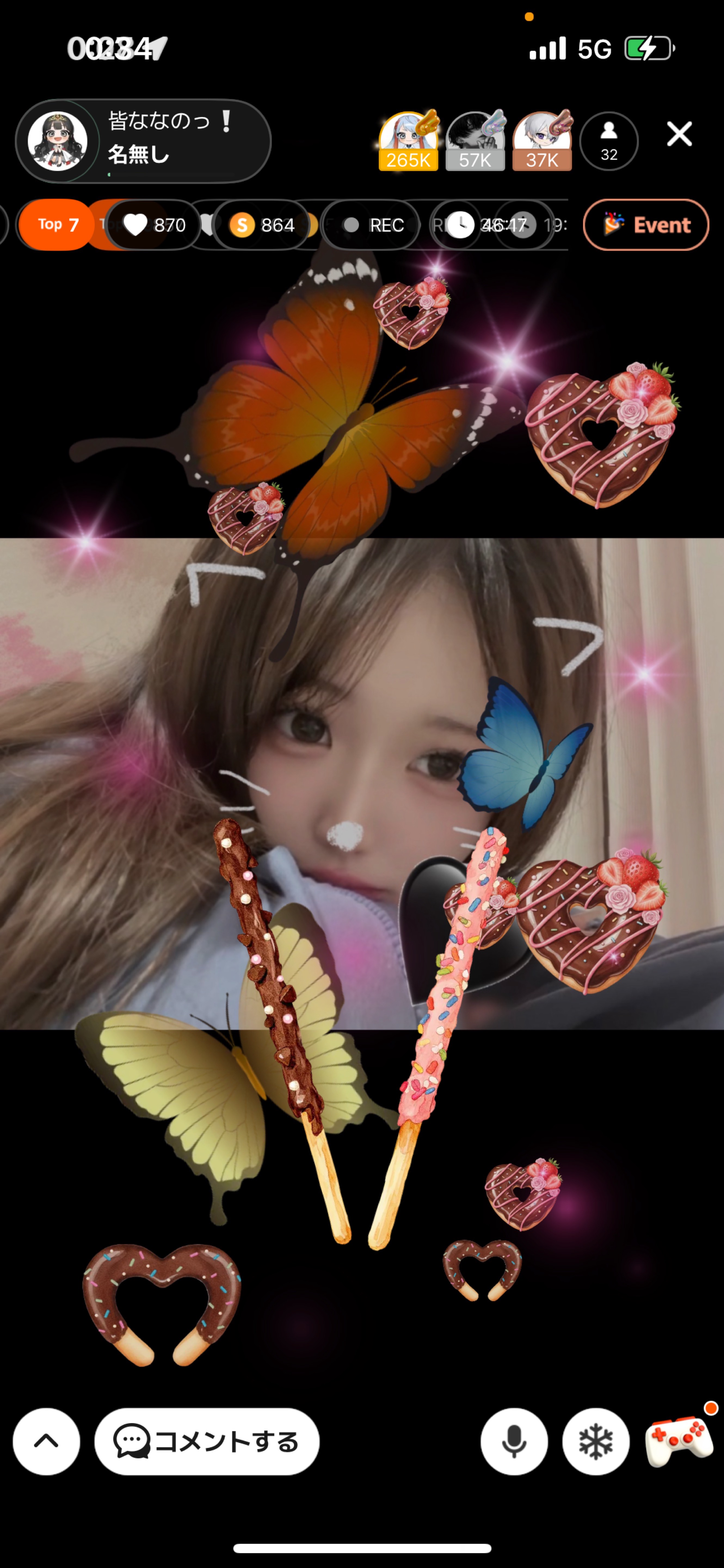Open the Event button
The height and width of the screenshot is (1568, 724).
click(x=646, y=225)
